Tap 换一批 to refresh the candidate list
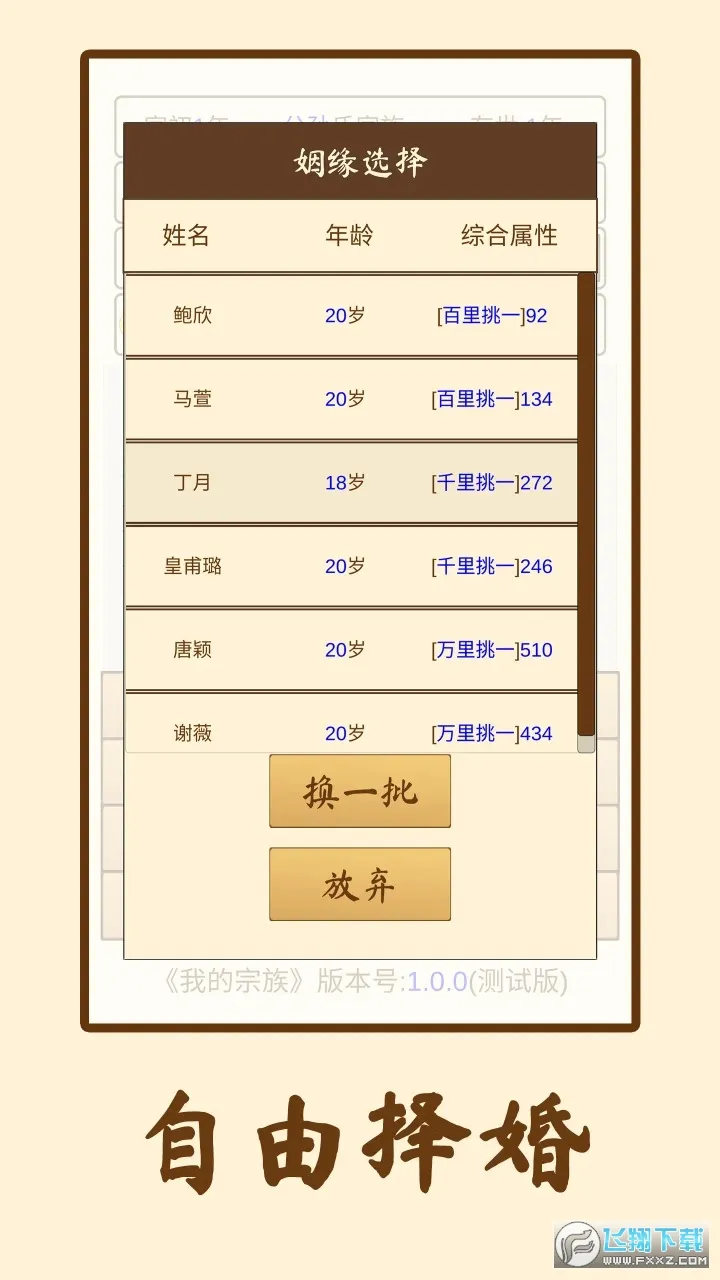Viewport: 720px width, 1280px height. pos(358,791)
